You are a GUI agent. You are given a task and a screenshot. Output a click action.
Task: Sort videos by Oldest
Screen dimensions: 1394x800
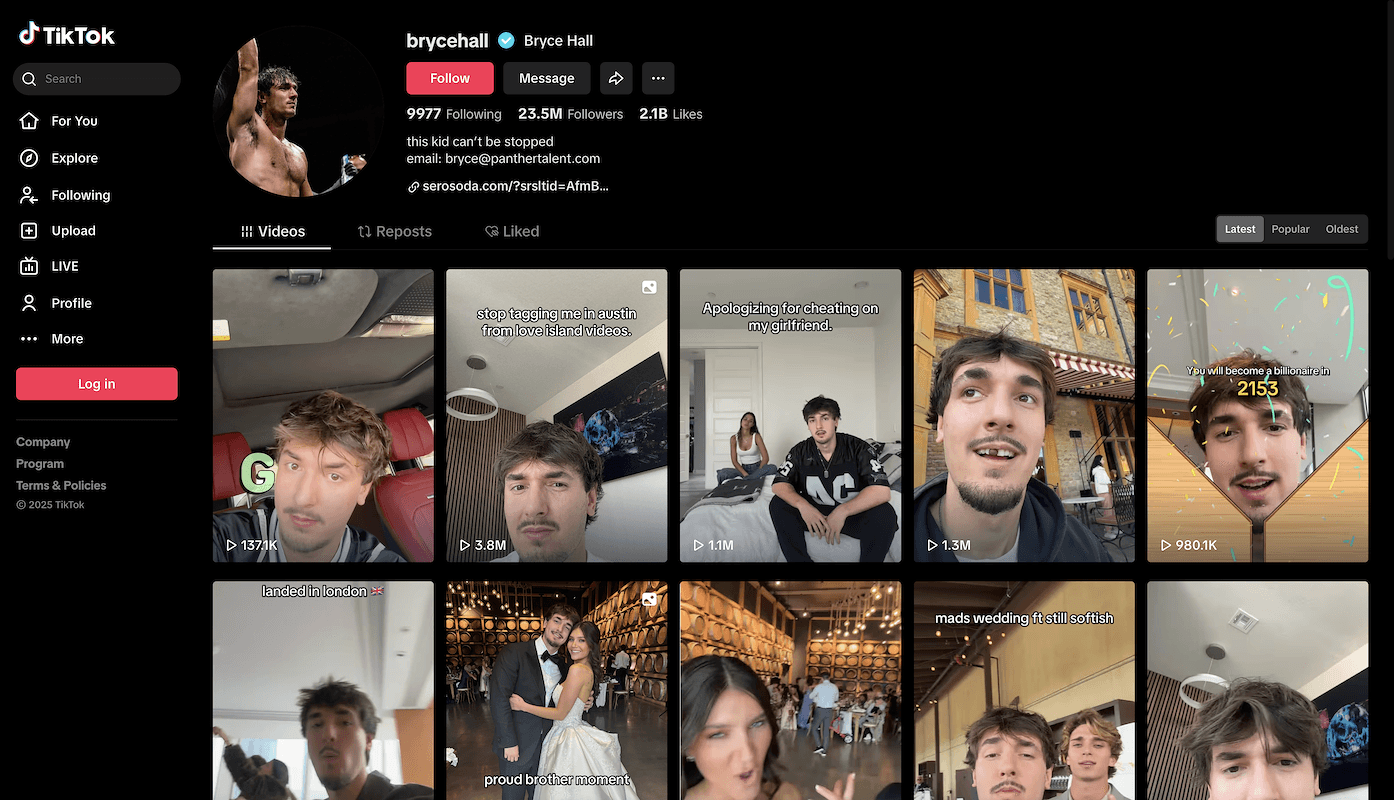click(1341, 229)
